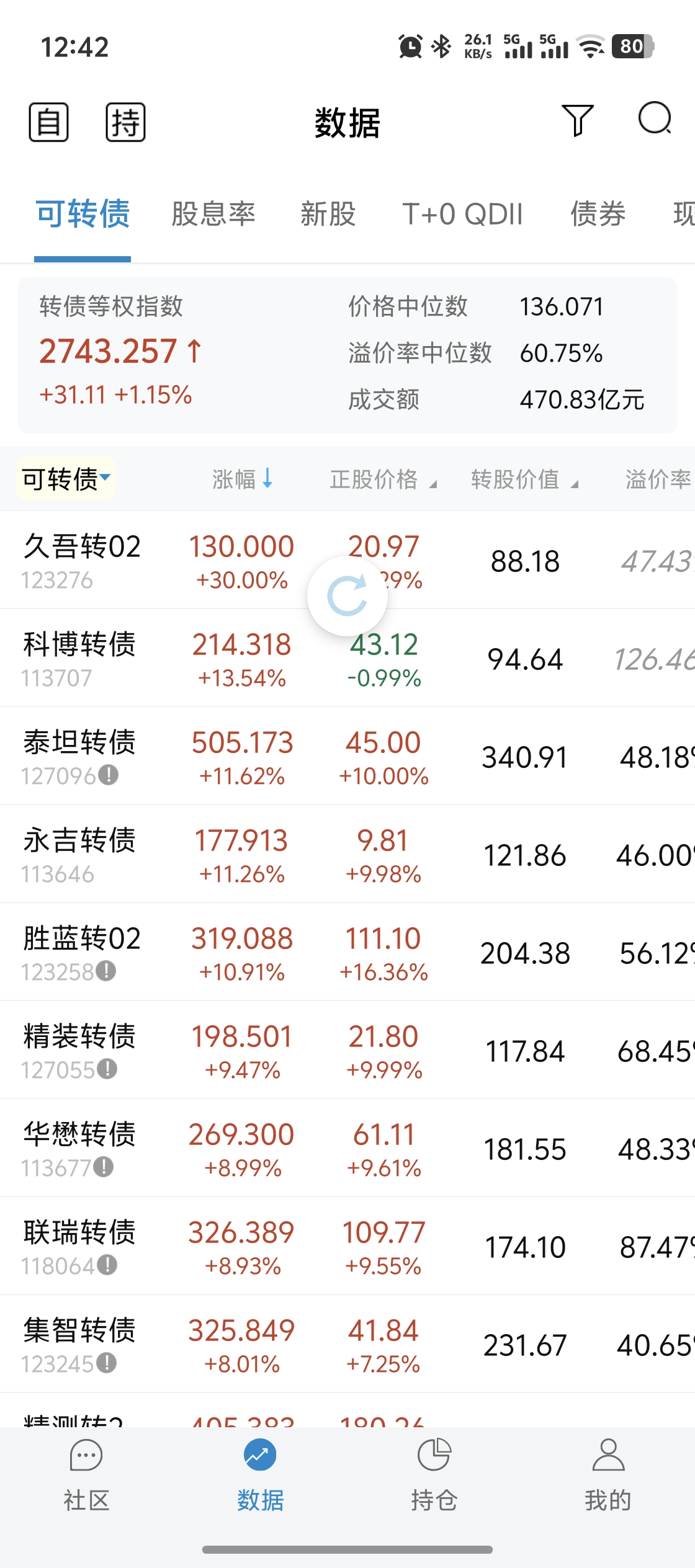Sort by 正股价格 column
This screenshot has height=1568, width=695.
coord(383,479)
